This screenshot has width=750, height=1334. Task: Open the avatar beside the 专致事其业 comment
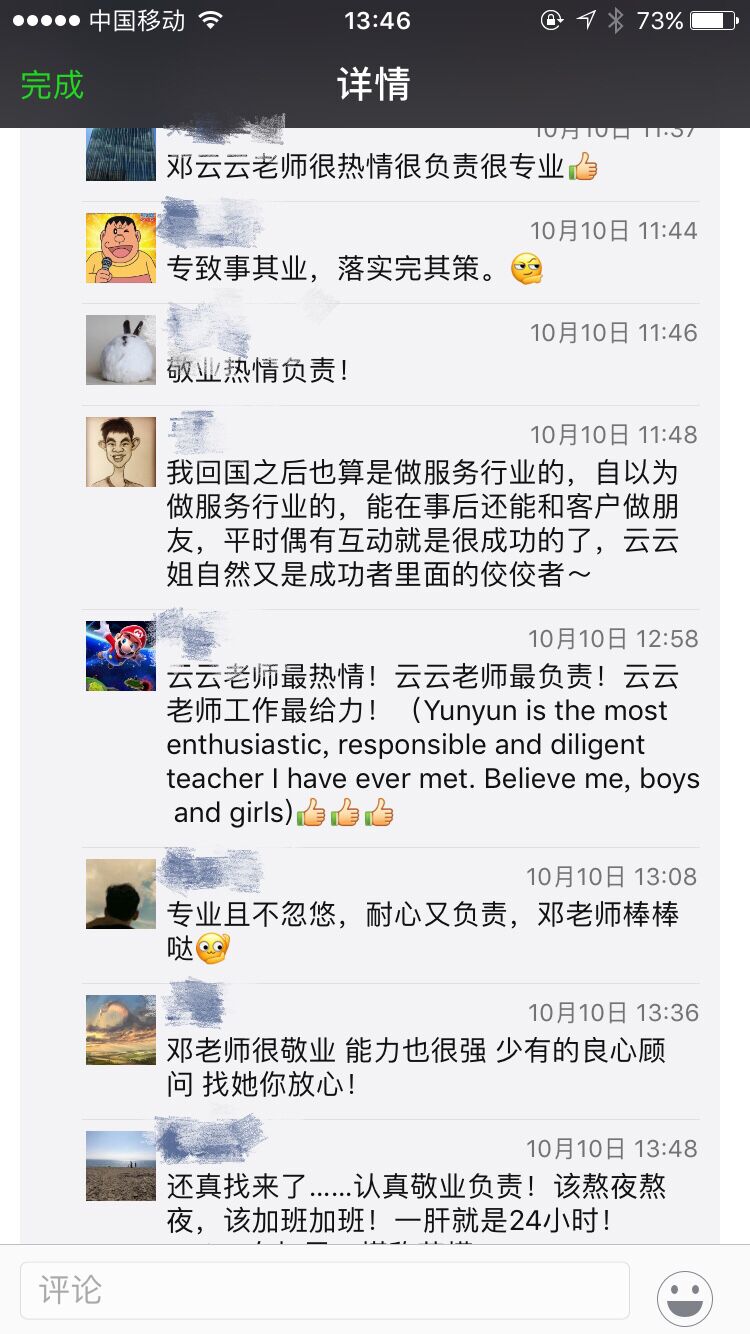point(121,248)
